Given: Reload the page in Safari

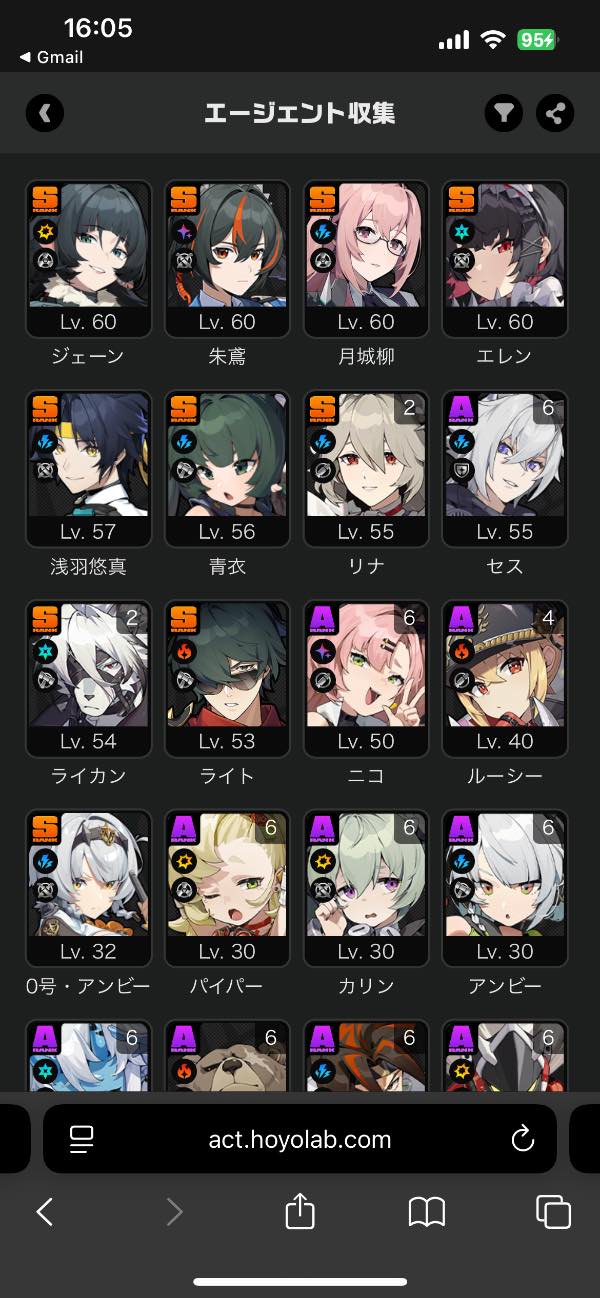Looking at the screenshot, I should [521, 1138].
